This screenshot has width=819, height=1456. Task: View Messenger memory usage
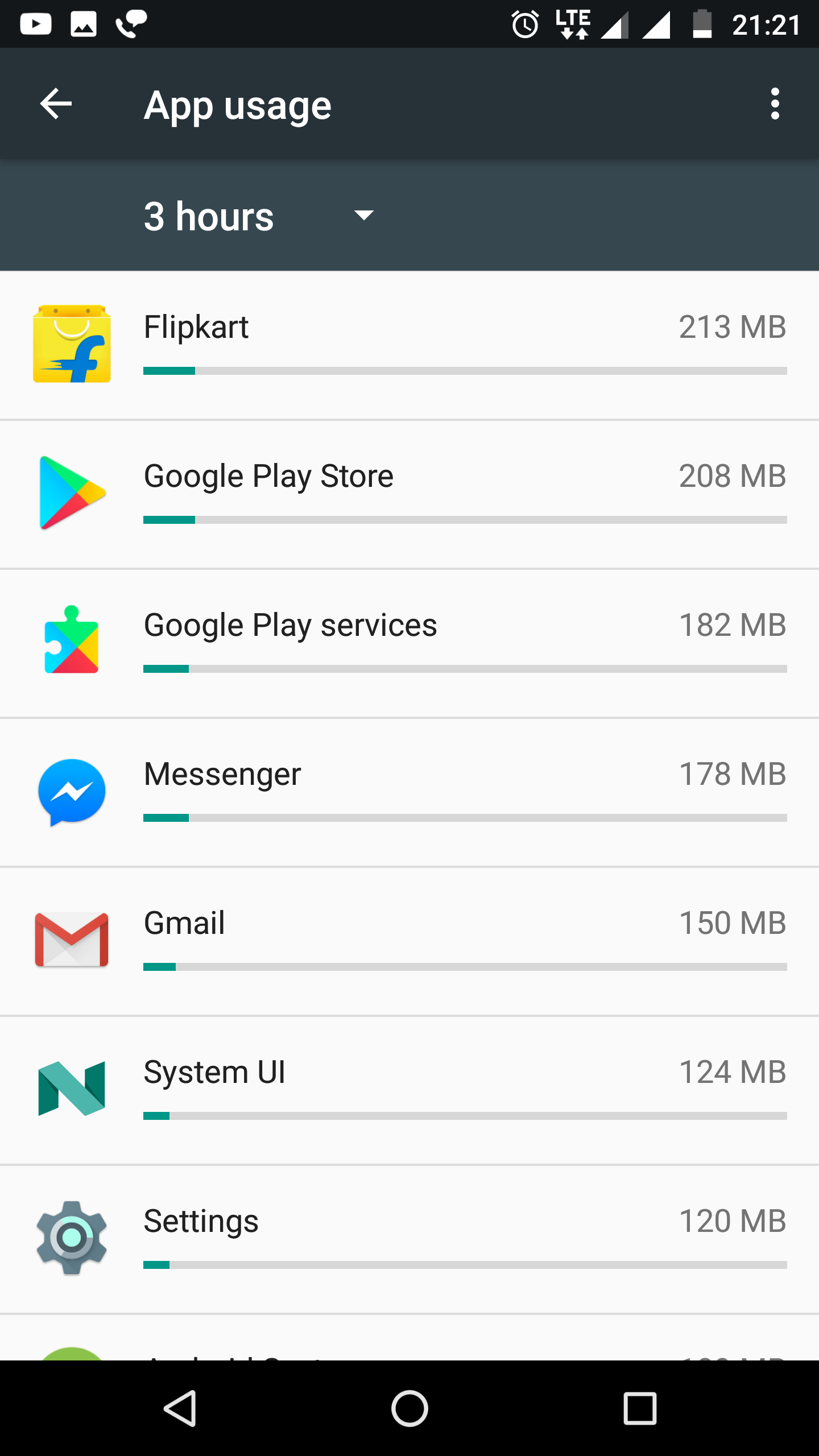409,792
